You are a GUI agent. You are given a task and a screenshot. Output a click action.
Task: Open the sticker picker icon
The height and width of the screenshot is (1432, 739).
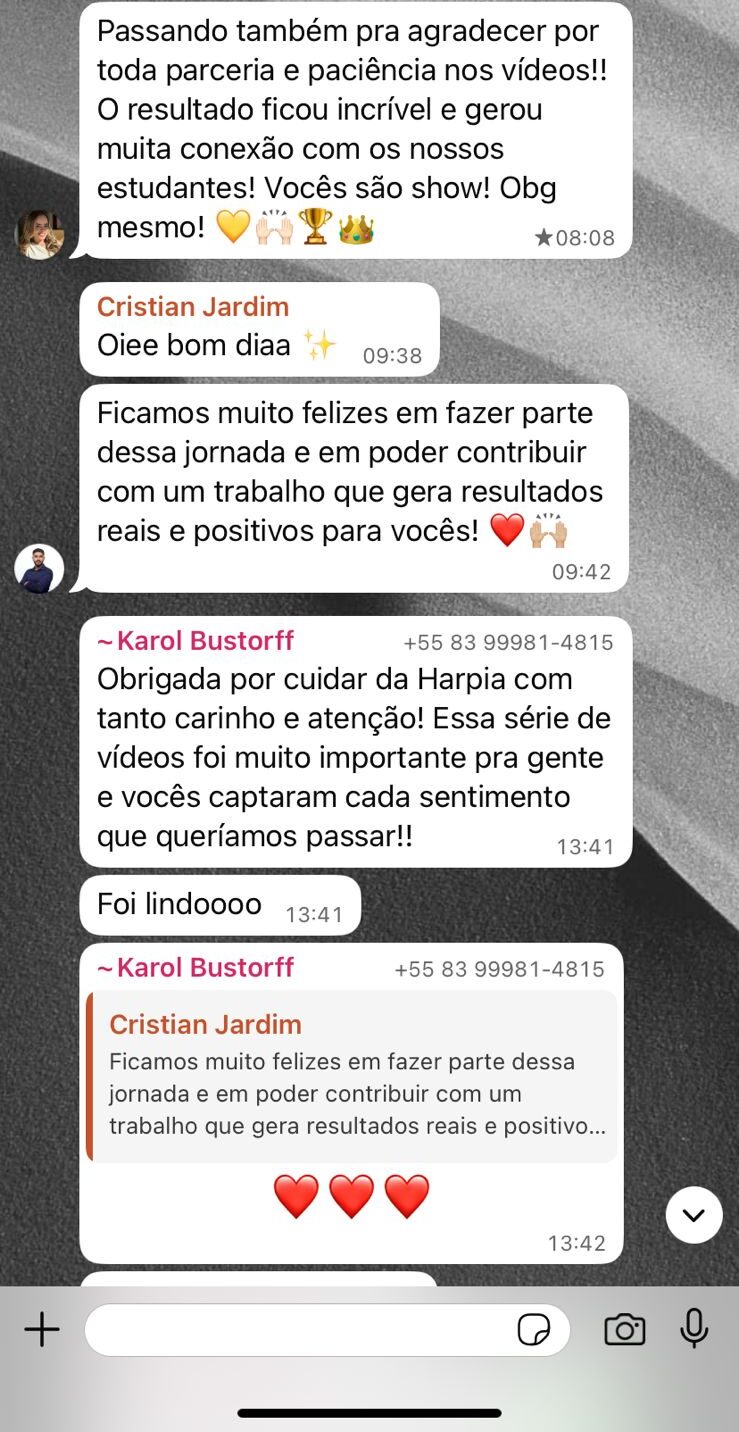tap(534, 1330)
